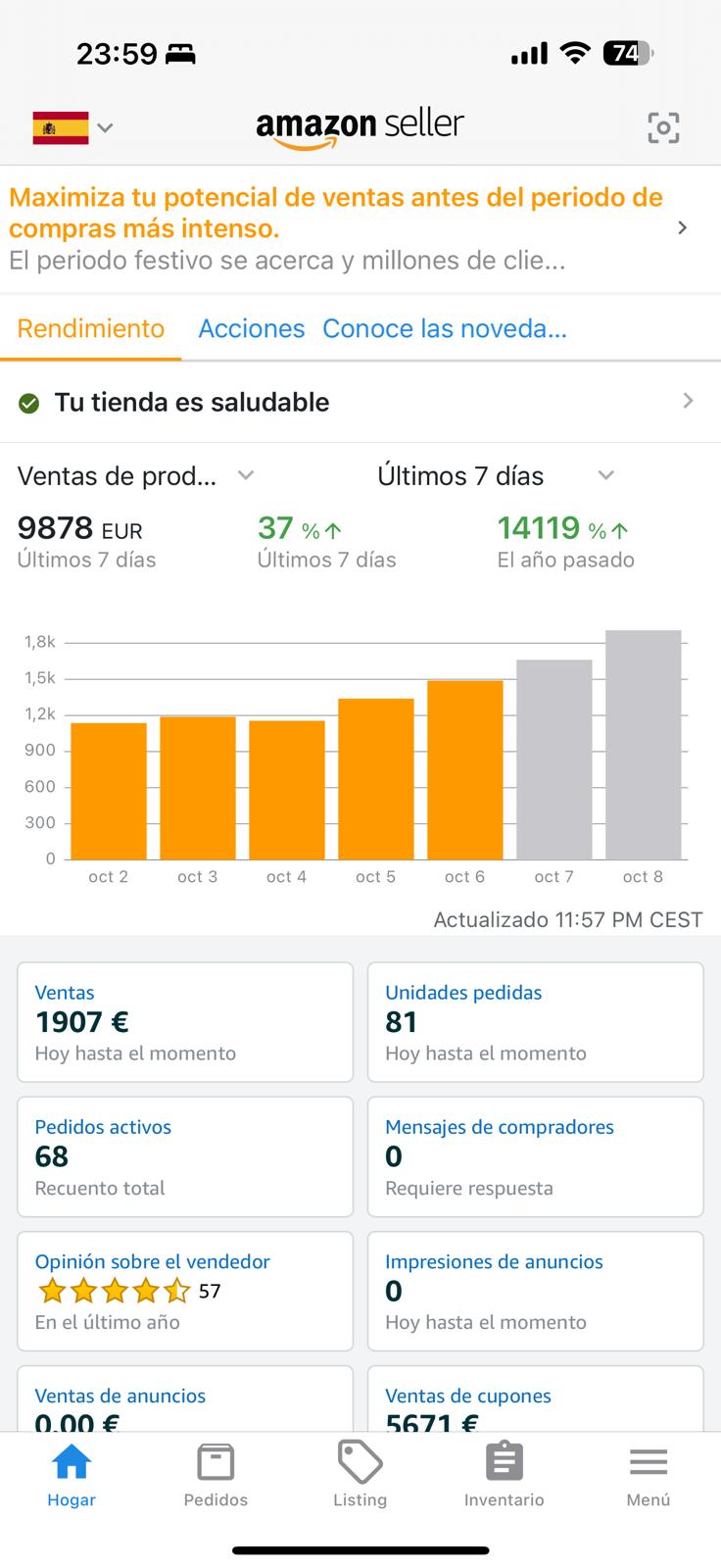The height and width of the screenshot is (1568, 721).
Task: Switch to the Conoce las novedades tab
Action: pos(445,328)
